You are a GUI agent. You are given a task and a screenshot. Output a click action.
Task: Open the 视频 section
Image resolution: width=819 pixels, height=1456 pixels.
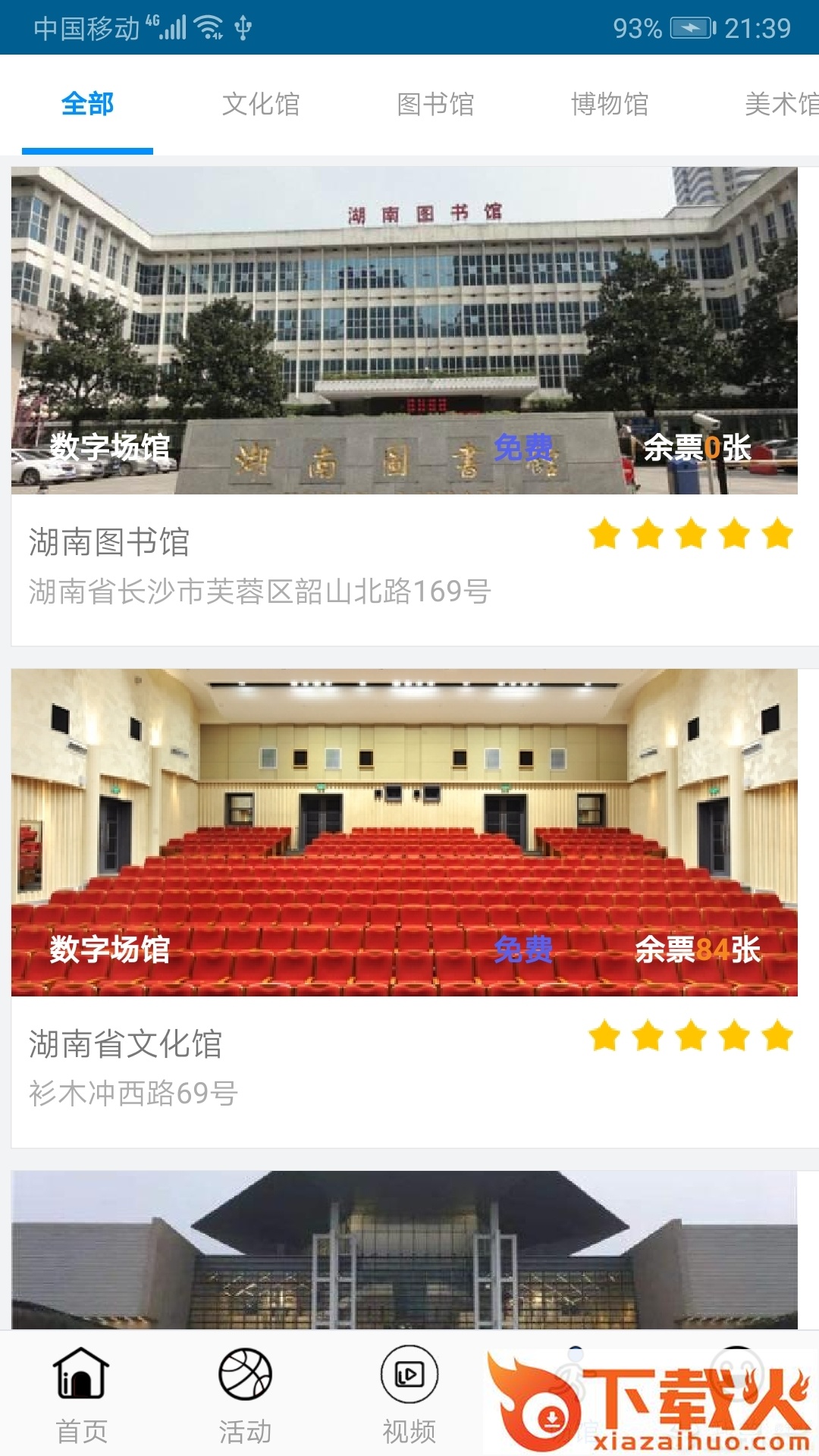pyautogui.click(x=409, y=1395)
